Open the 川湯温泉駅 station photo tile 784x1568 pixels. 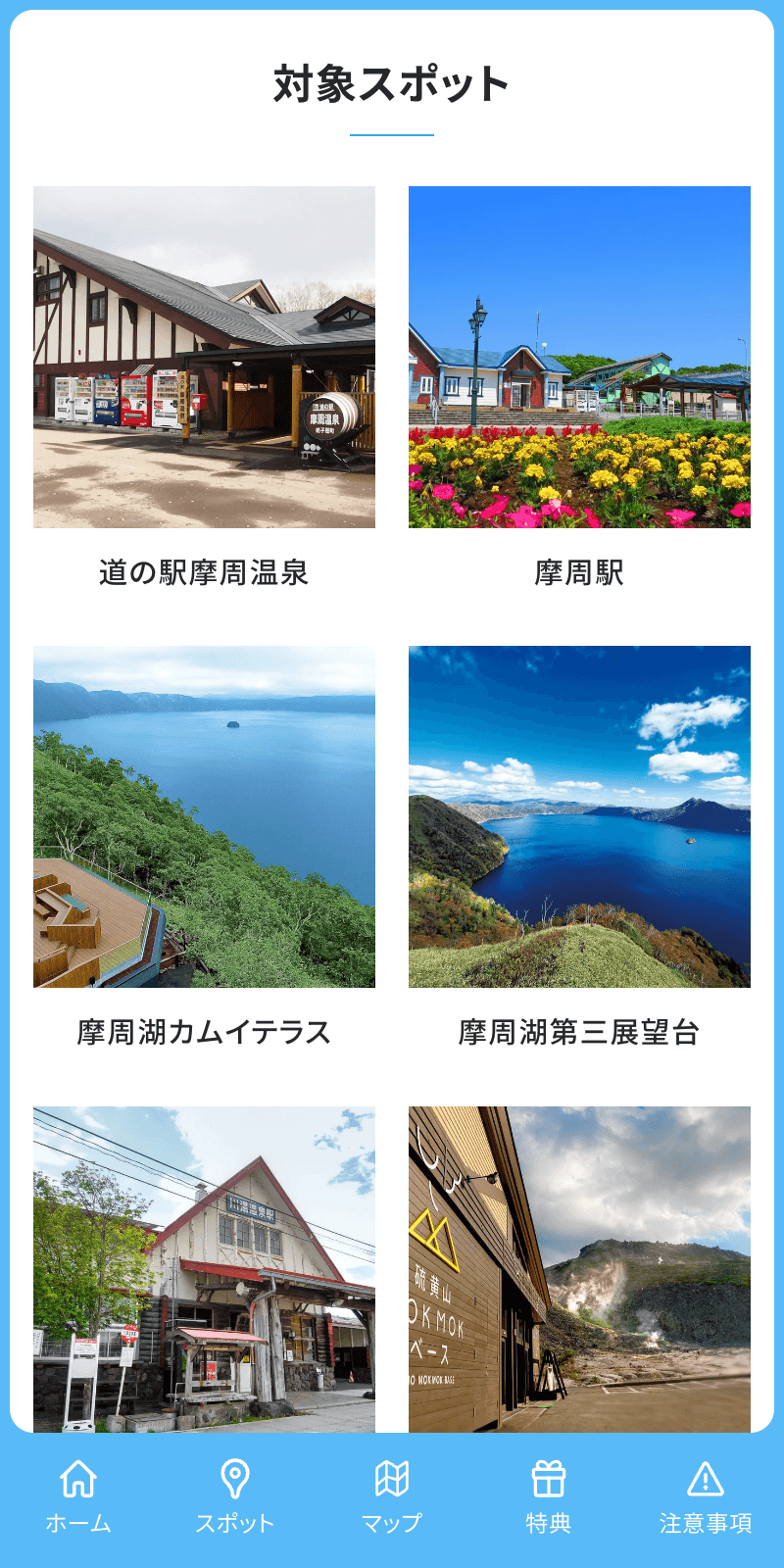coord(204,1269)
